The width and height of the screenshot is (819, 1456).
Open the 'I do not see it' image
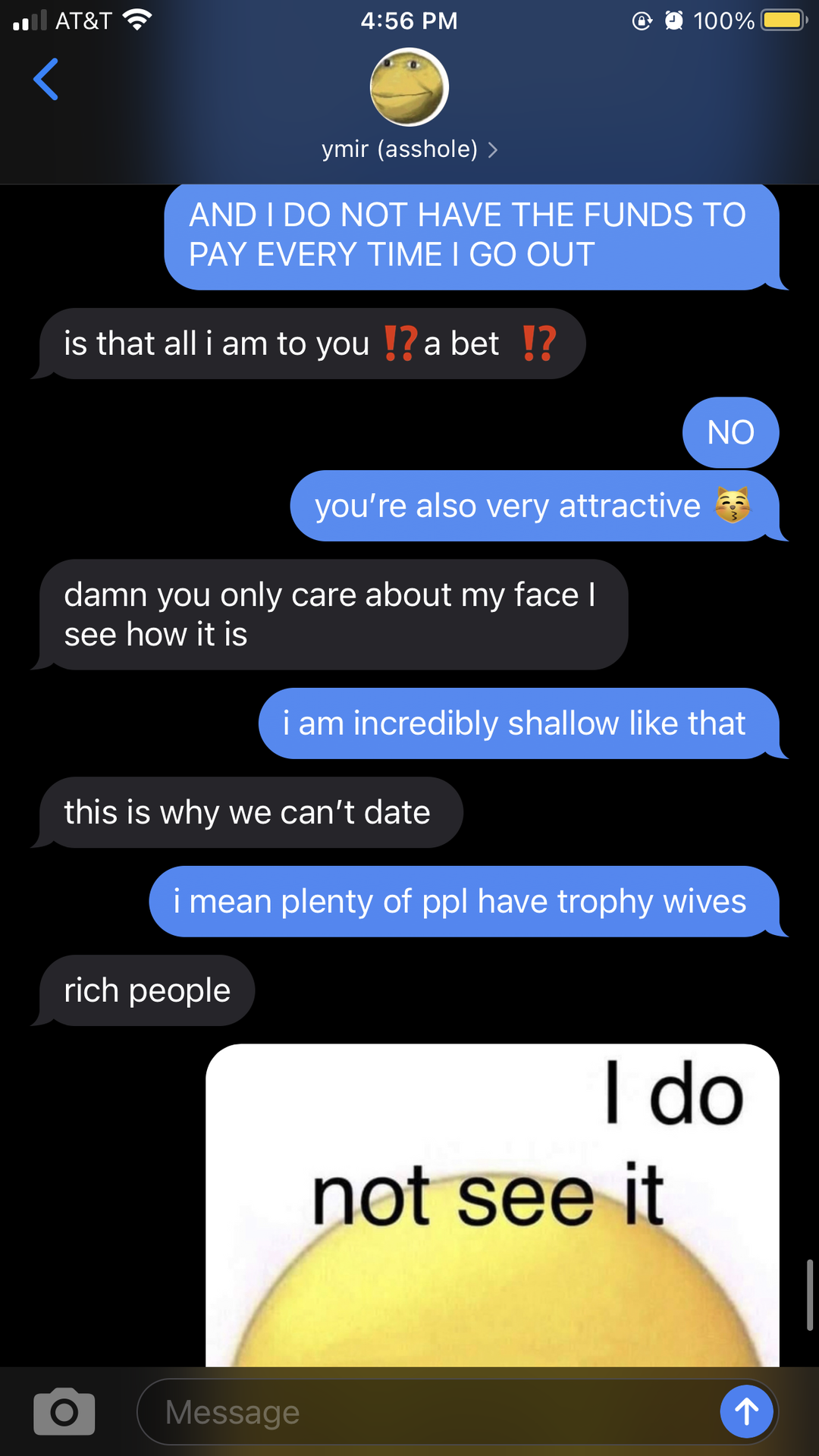(492, 1206)
